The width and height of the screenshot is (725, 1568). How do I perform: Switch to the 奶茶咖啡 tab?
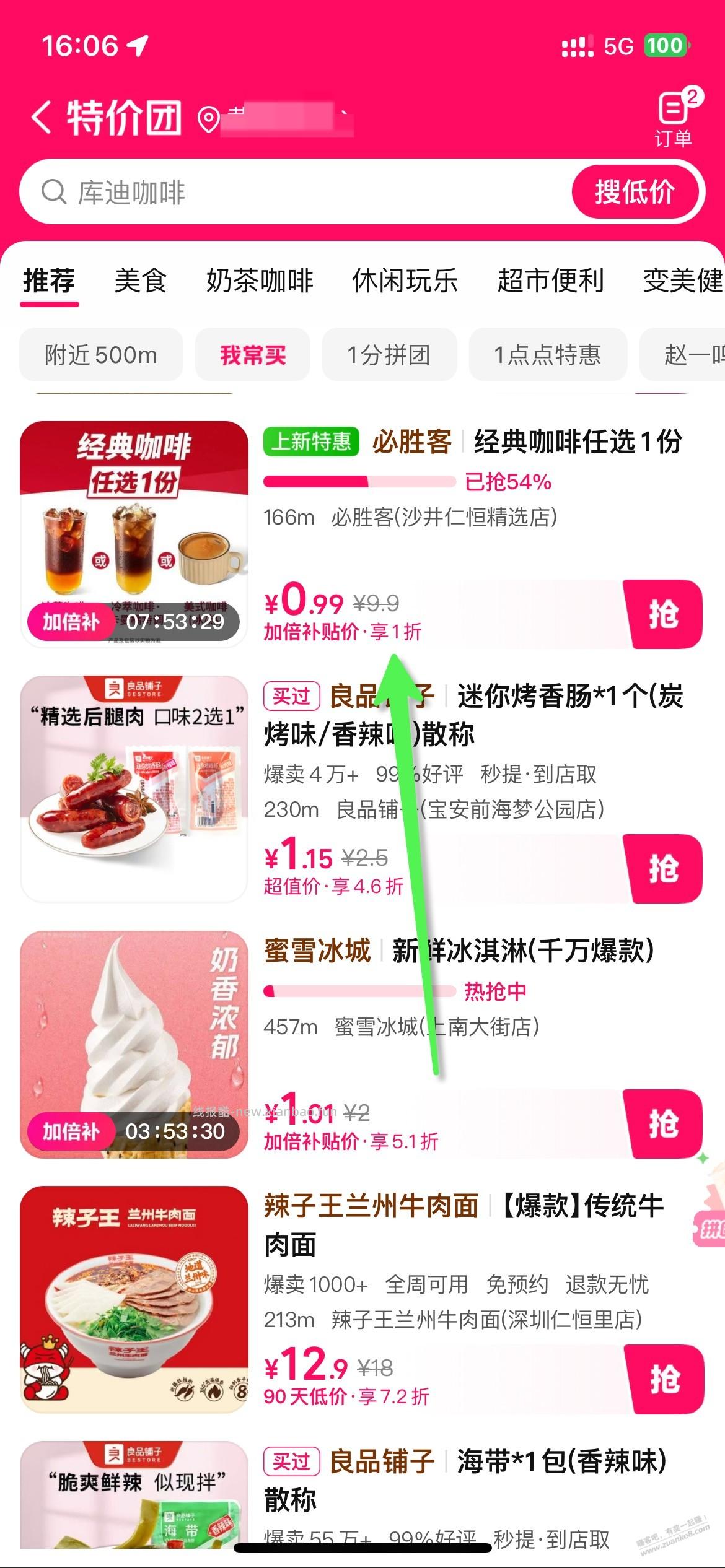(x=260, y=281)
